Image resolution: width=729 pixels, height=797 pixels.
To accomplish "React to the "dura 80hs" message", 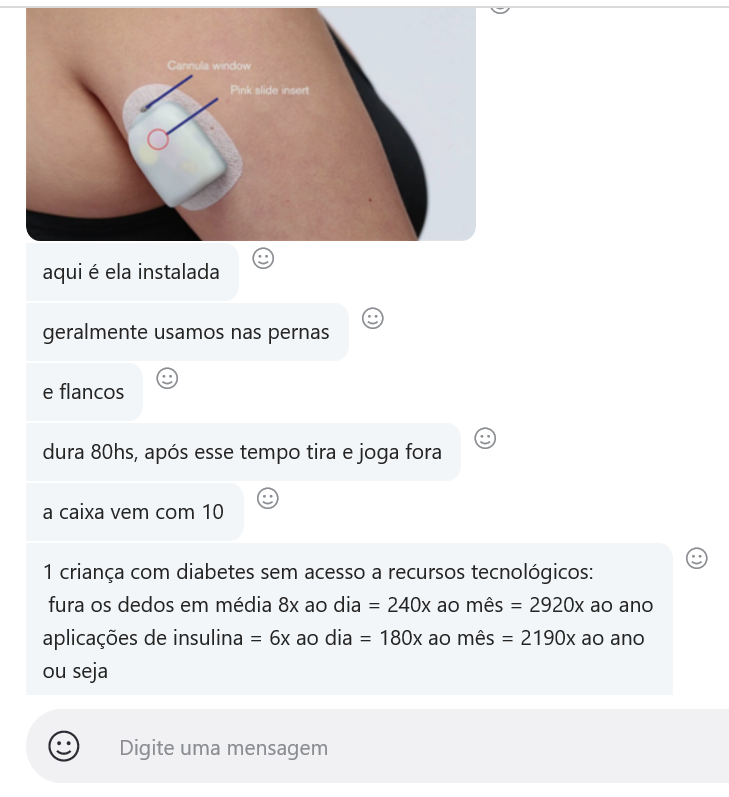I will coord(484,438).
